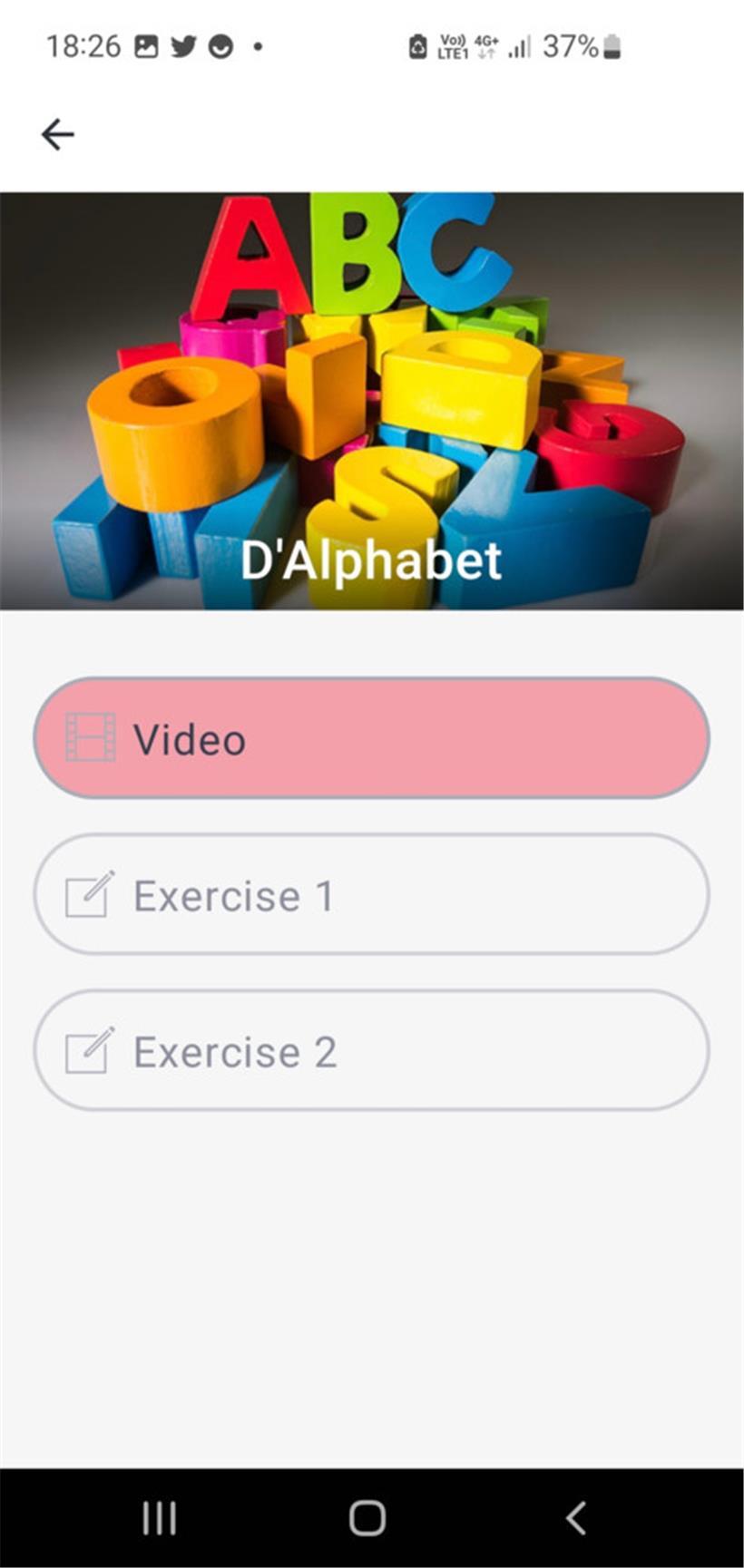Tap the smiley notification icon in status bar
Screen dimensions: 744x1568
point(220,44)
